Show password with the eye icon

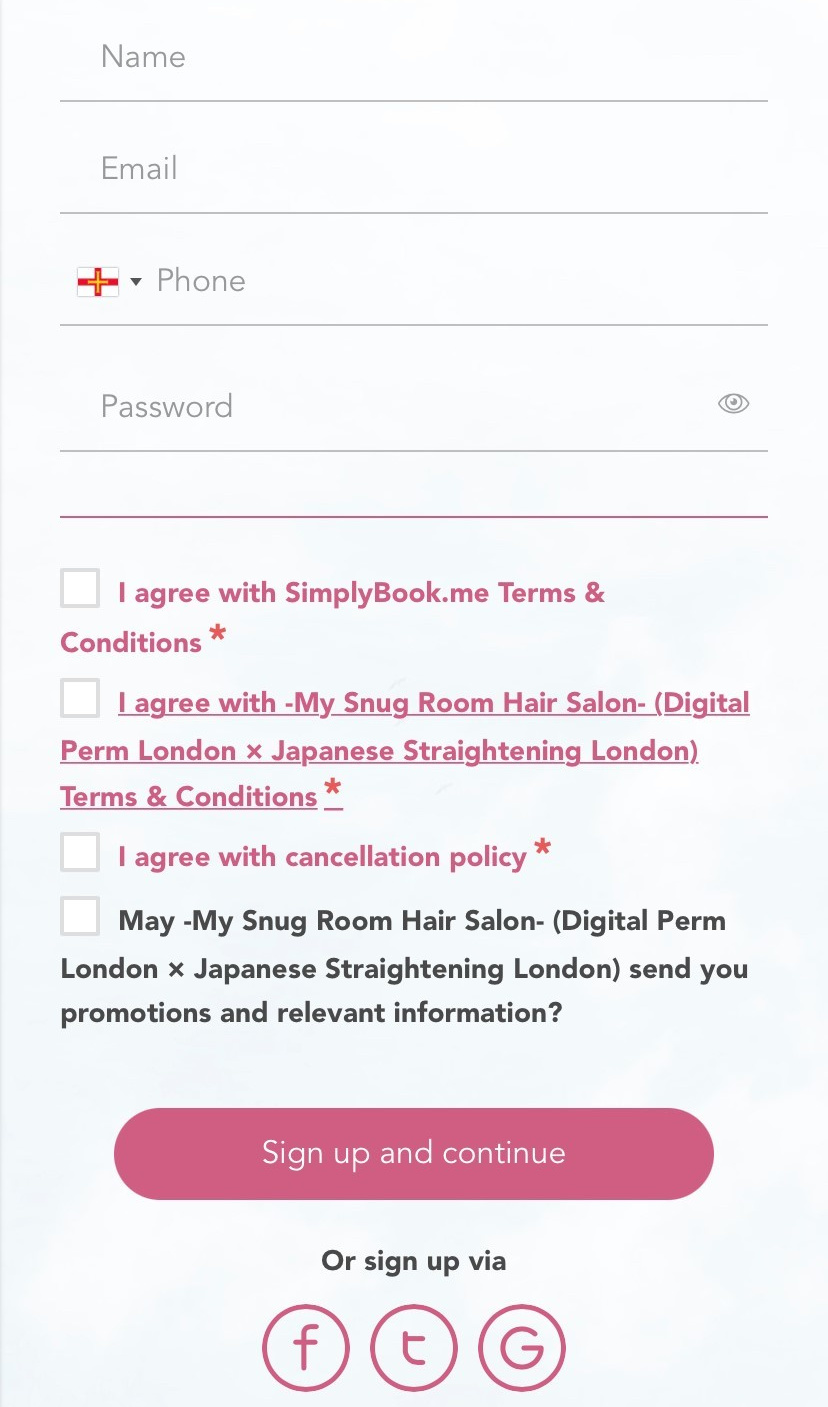[733, 404]
